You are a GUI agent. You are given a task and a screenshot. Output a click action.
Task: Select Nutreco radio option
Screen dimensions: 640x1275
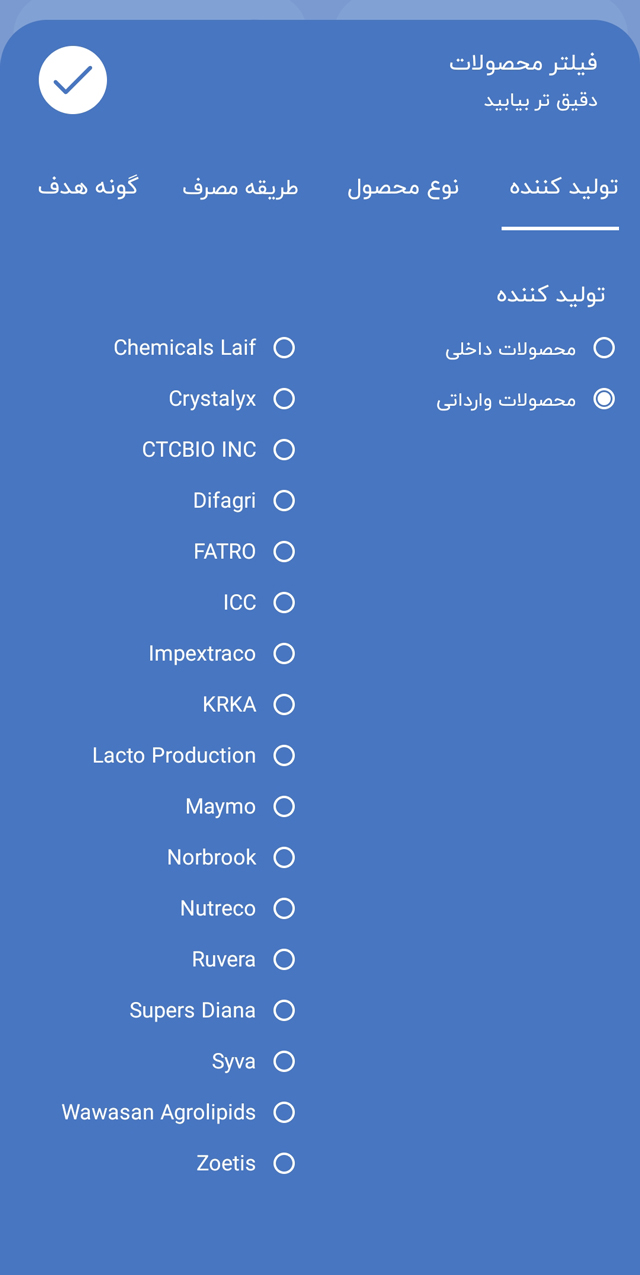coord(284,909)
